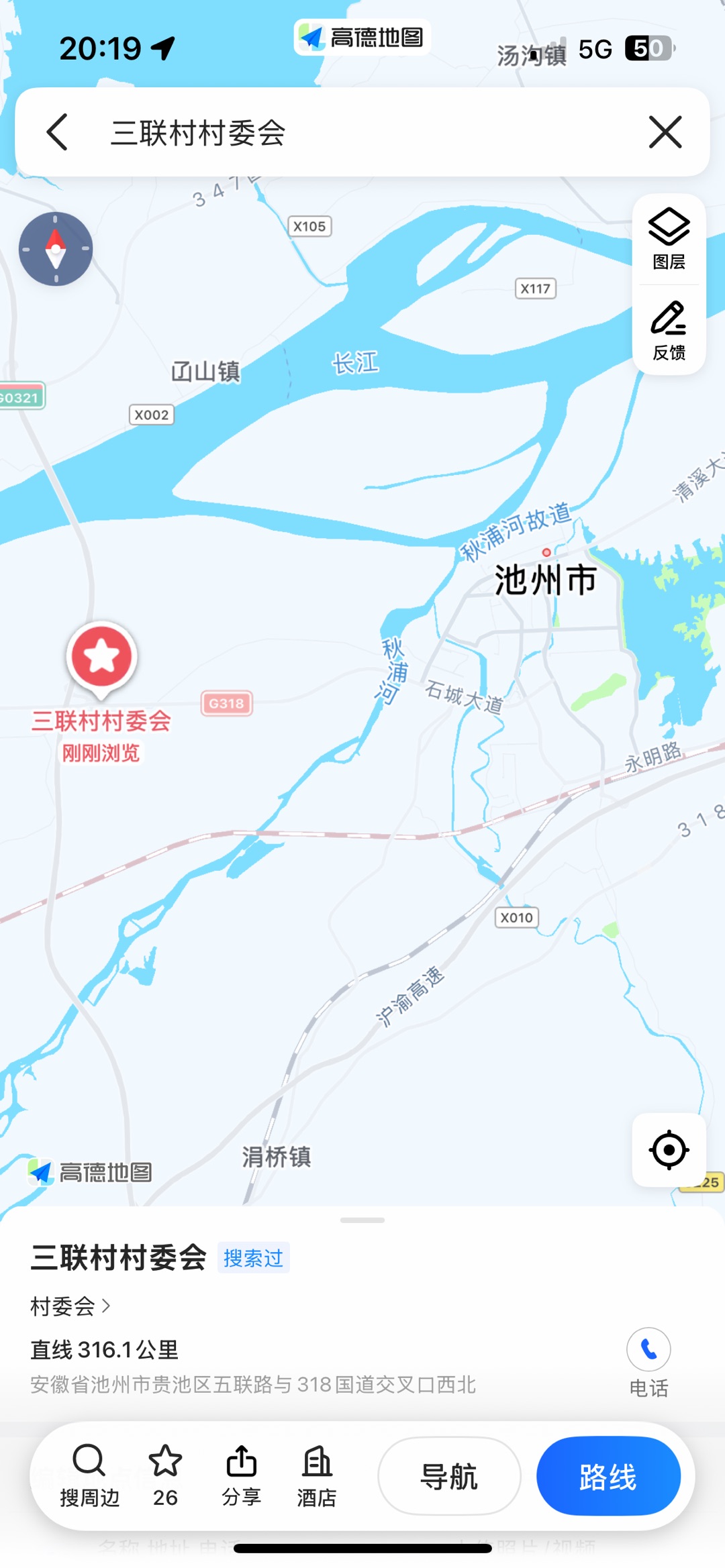Image resolution: width=725 pixels, height=1568 pixels.
Task: Open 搜周边 nearby search
Action: pyautogui.click(x=89, y=1475)
